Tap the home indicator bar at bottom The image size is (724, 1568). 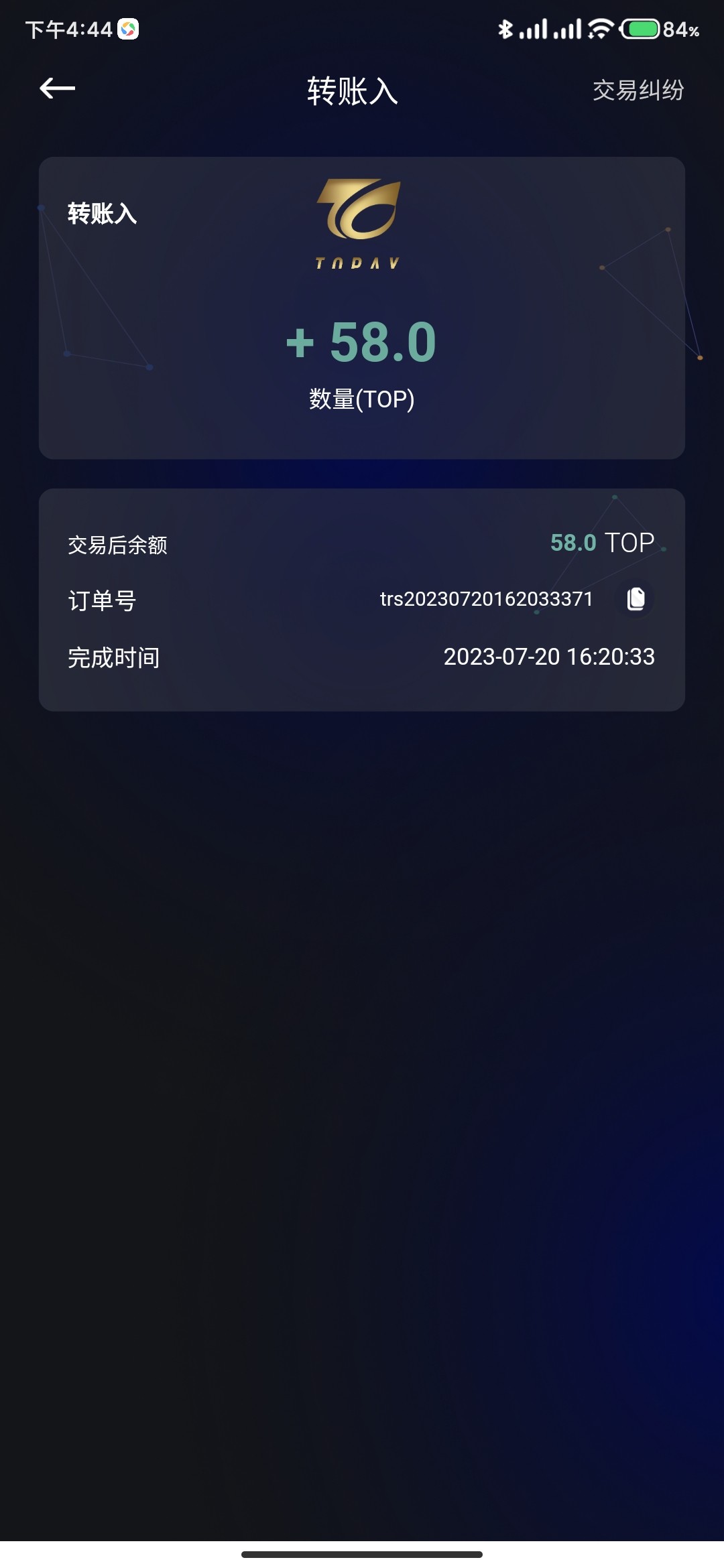(x=362, y=1553)
